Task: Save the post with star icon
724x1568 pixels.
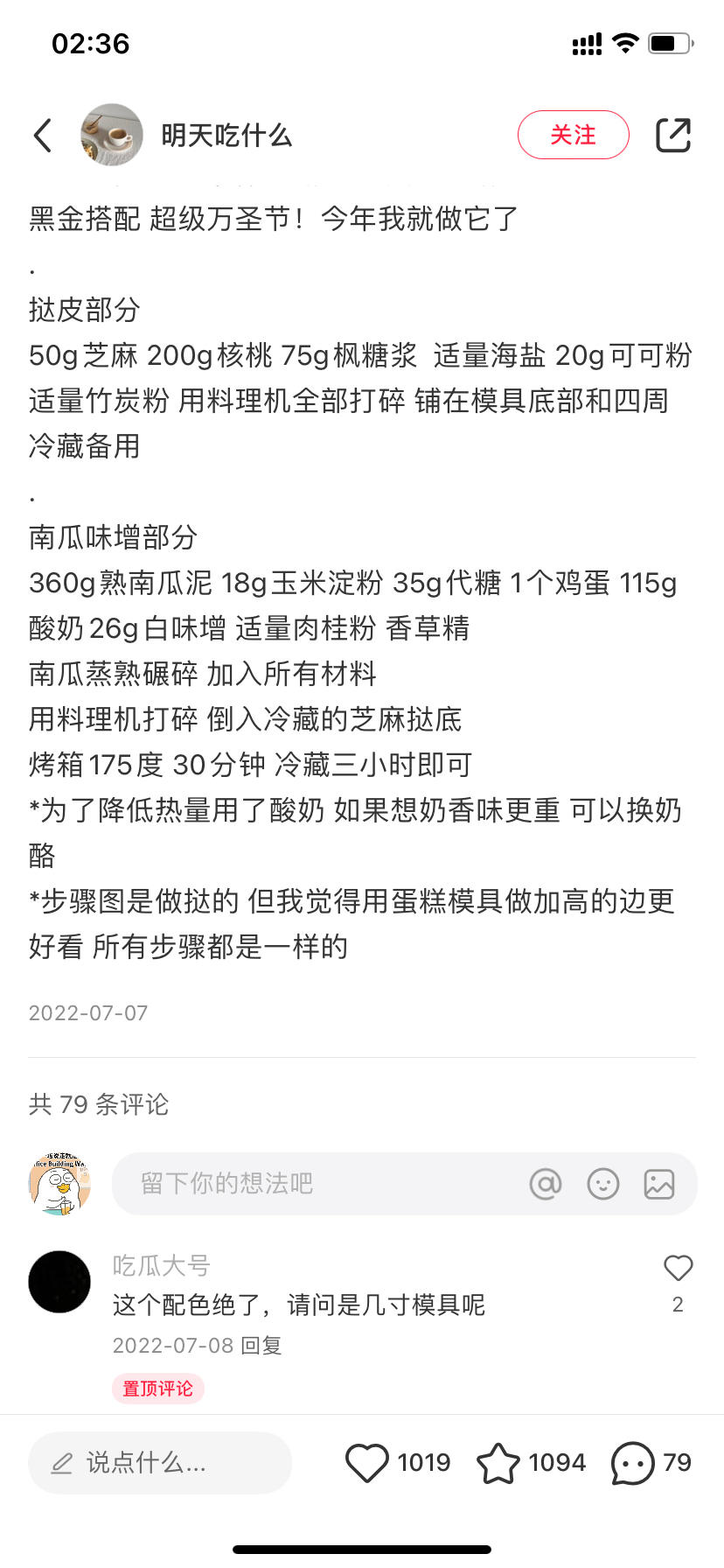Action: pos(498,1462)
